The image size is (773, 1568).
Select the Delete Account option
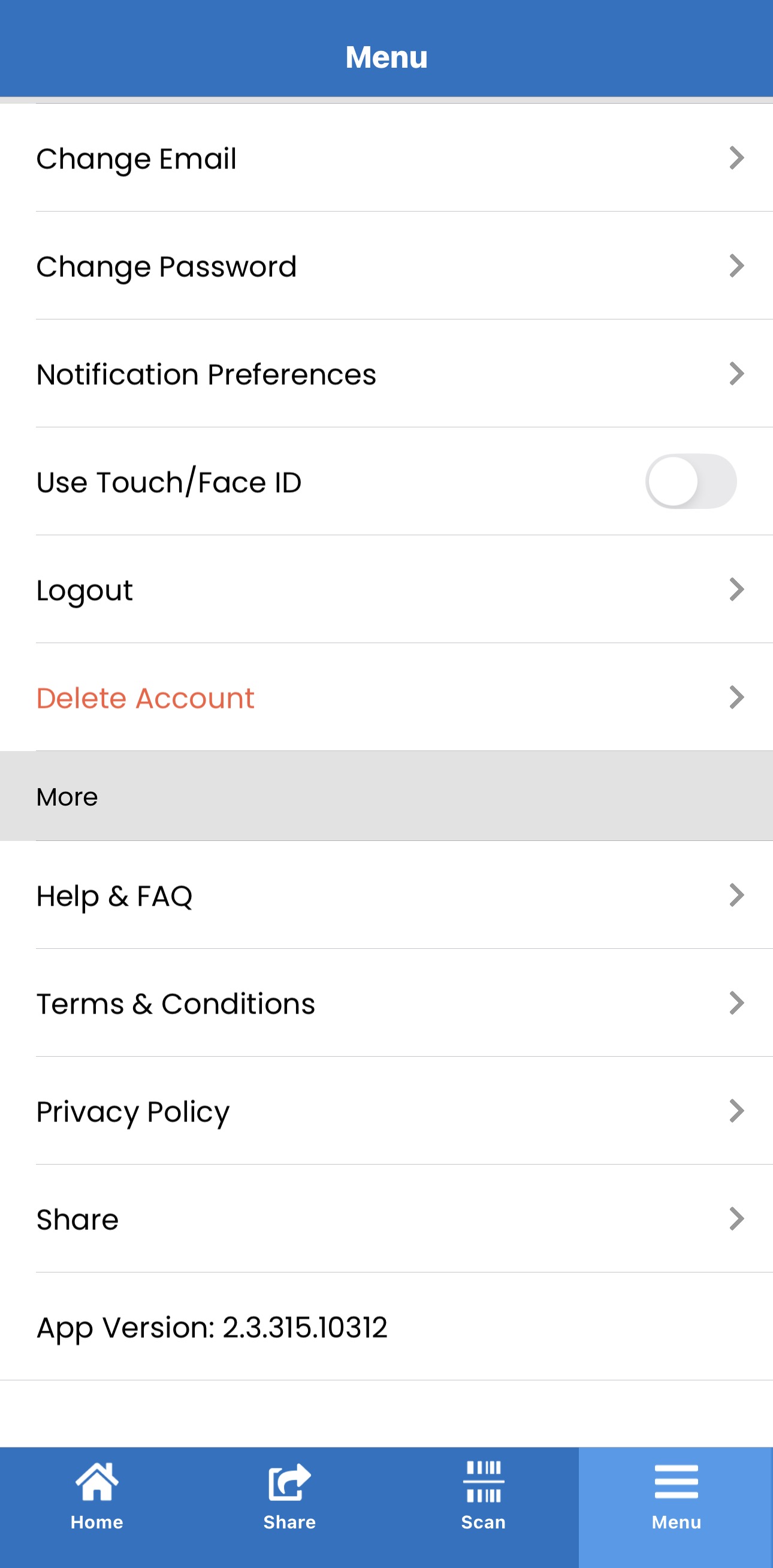point(386,698)
